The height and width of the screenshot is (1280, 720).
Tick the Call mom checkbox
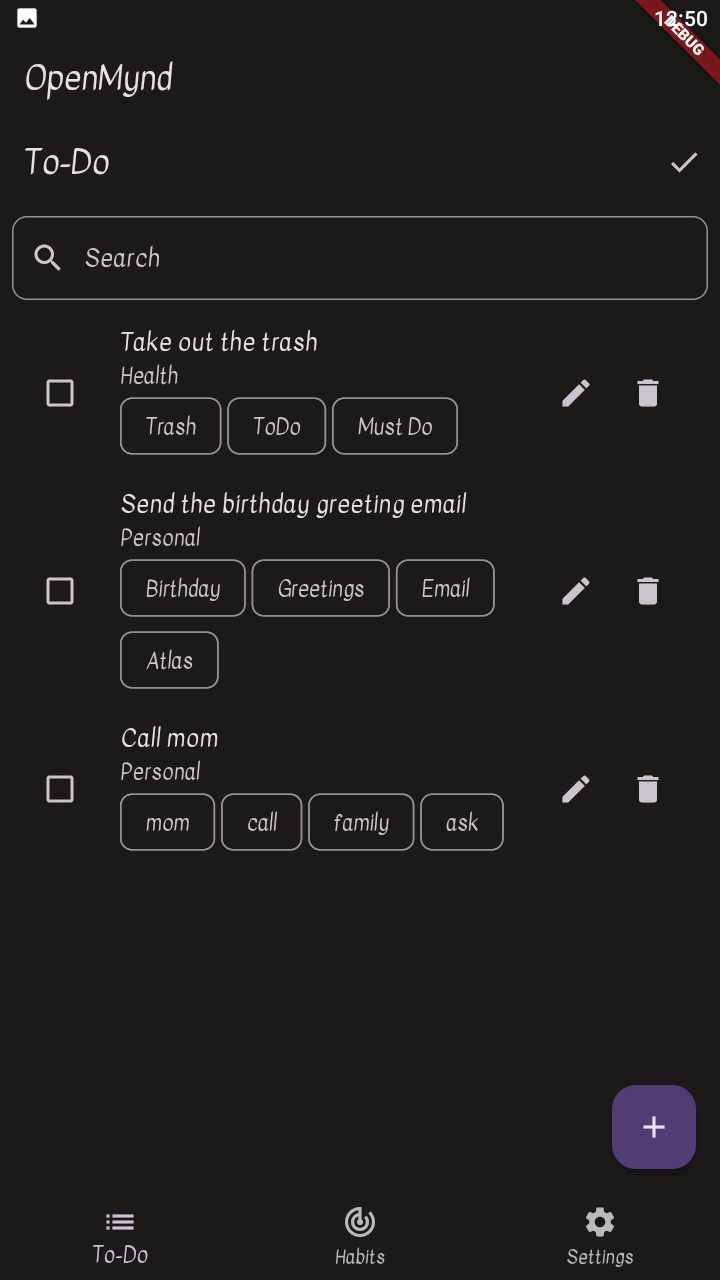60,789
